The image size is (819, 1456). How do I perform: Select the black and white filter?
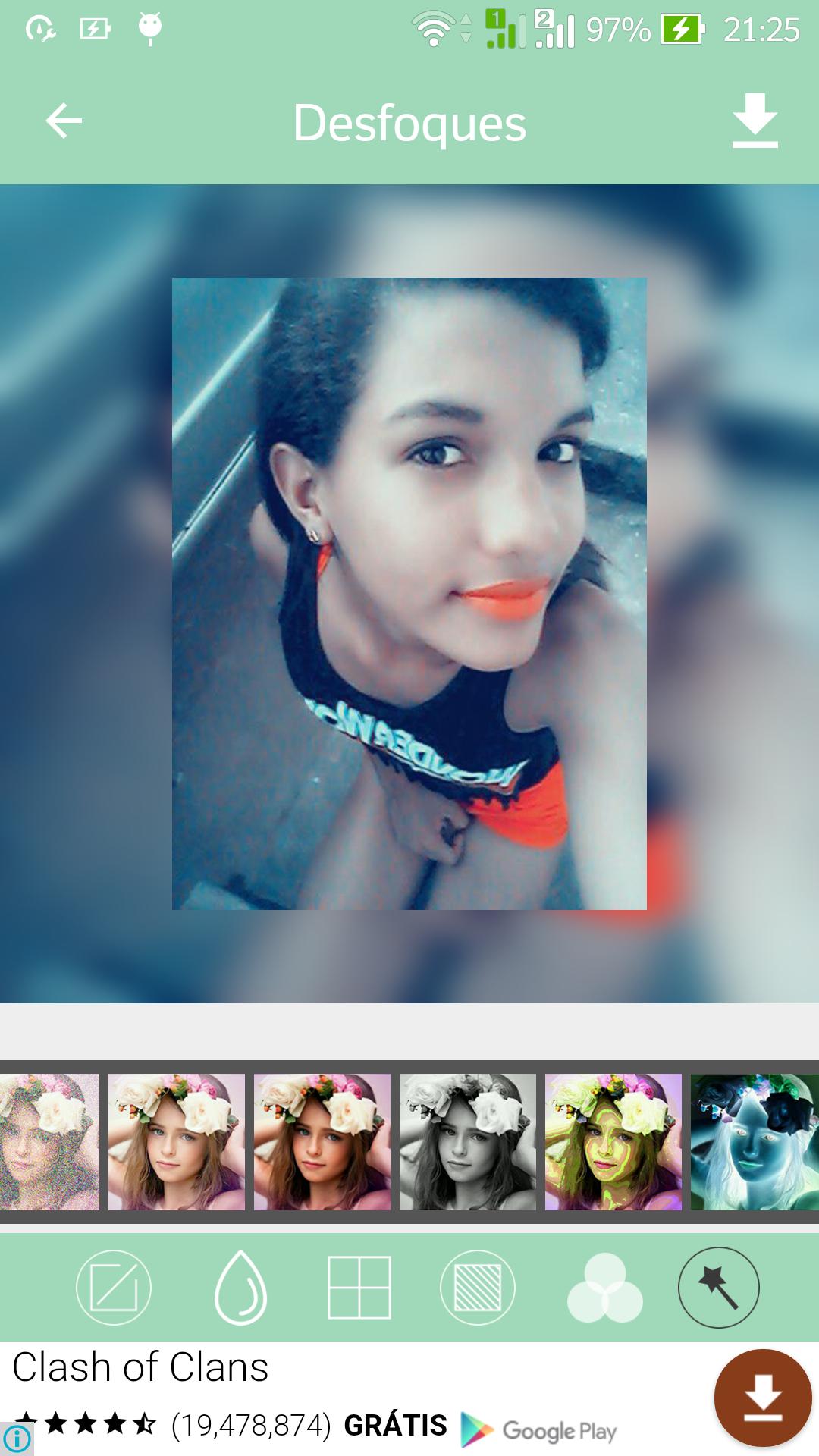coord(467,1141)
